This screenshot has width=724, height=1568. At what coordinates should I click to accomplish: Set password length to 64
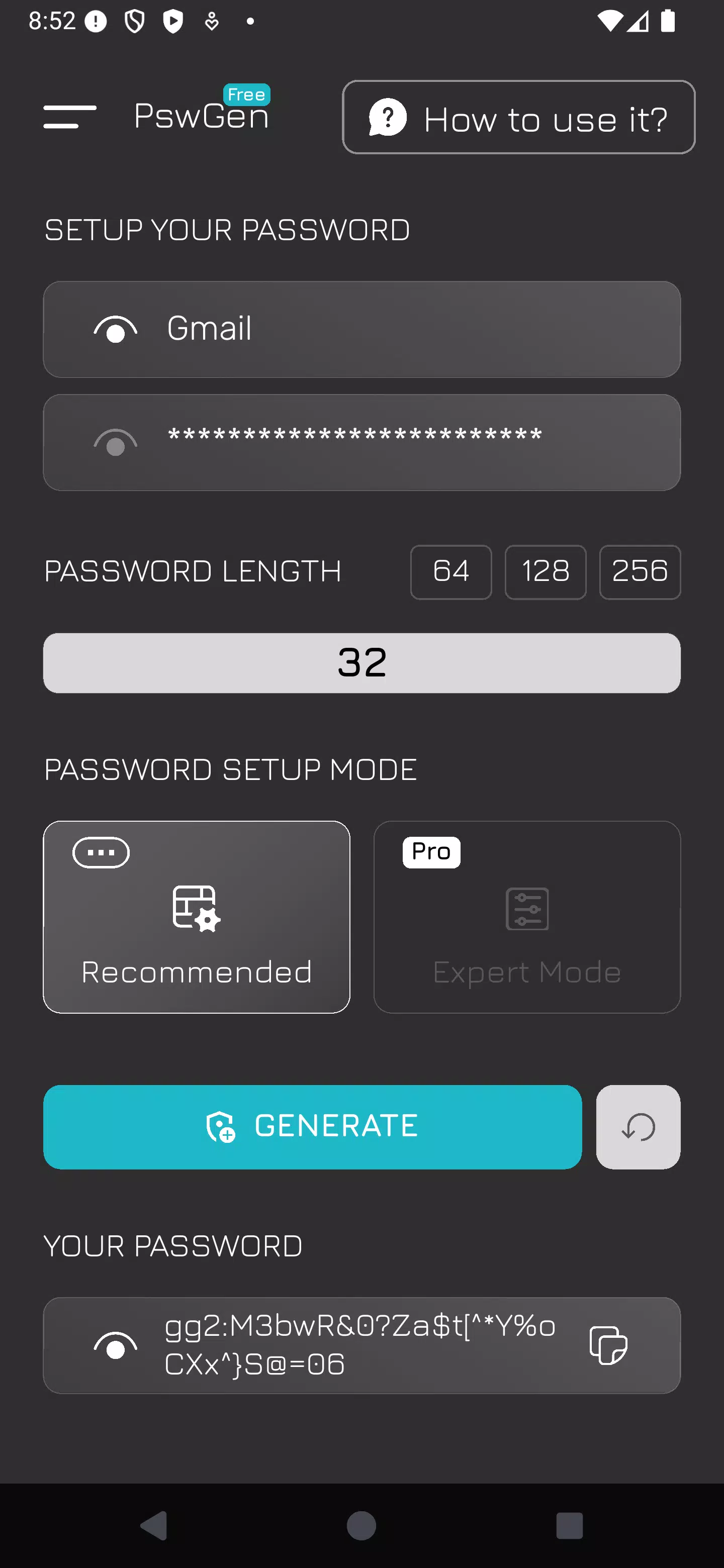click(450, 571)
